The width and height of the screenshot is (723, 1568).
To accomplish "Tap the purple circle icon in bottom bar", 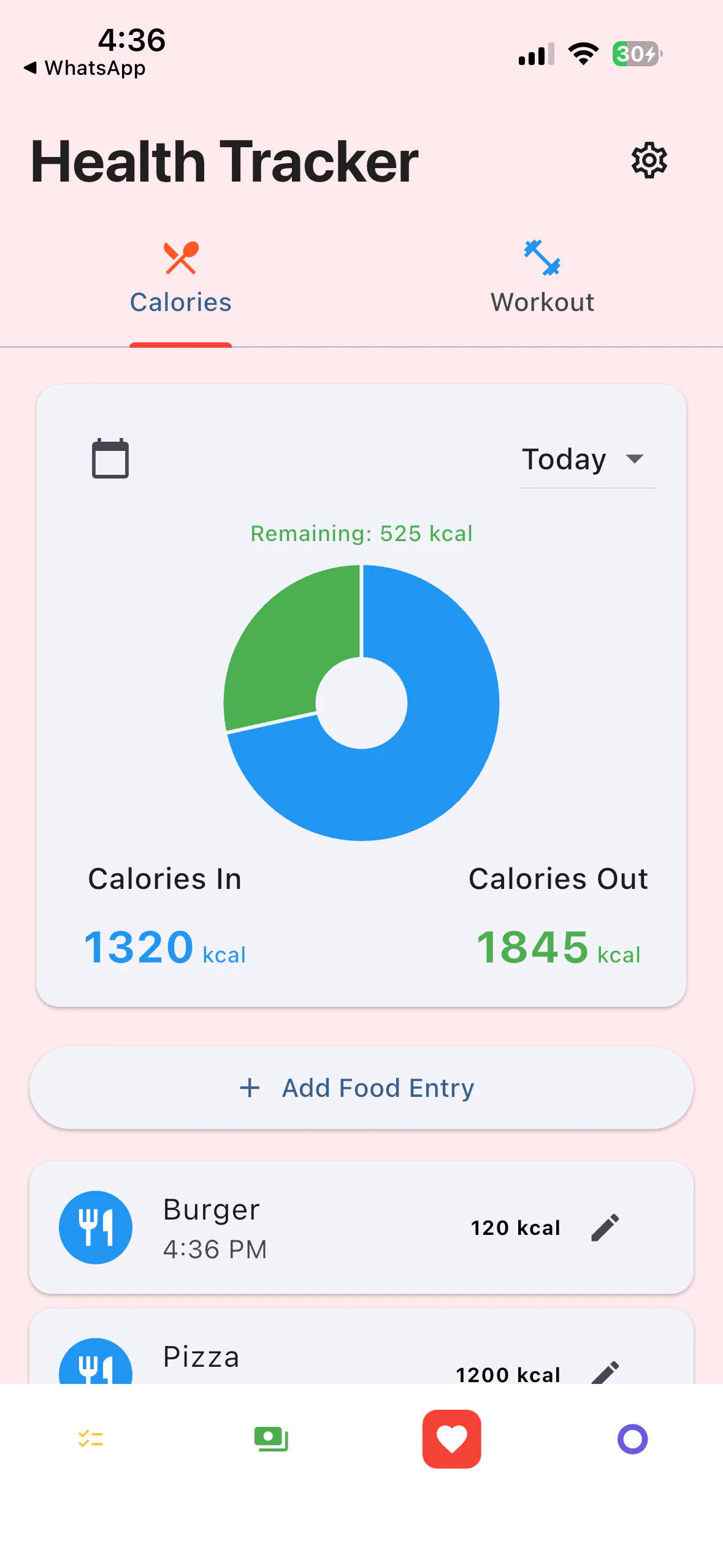I will (x=632, y=1439).
